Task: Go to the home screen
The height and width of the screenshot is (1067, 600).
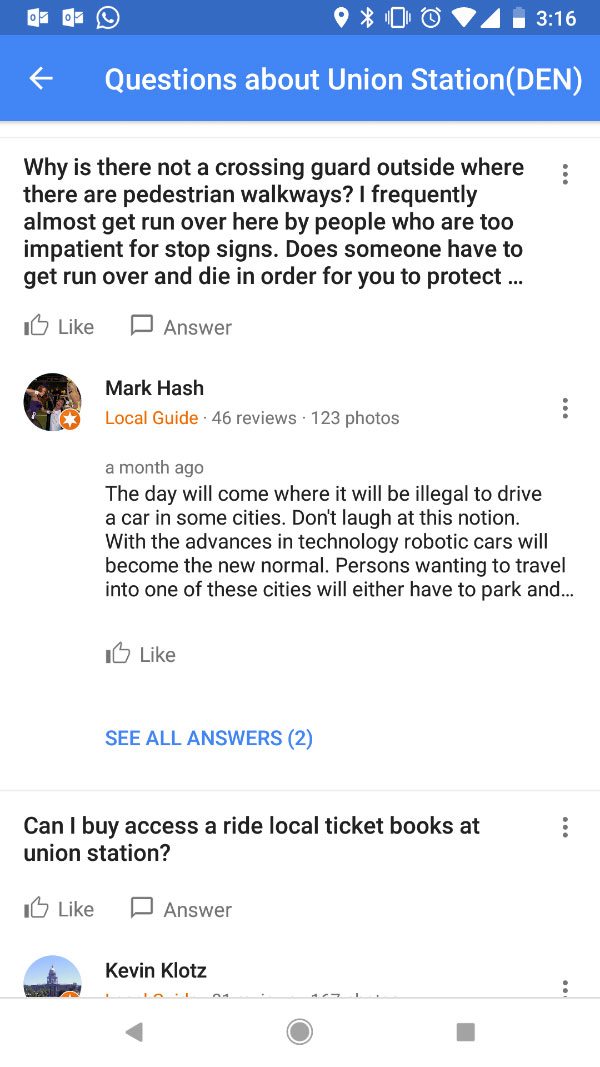Action: point(299,1032)
